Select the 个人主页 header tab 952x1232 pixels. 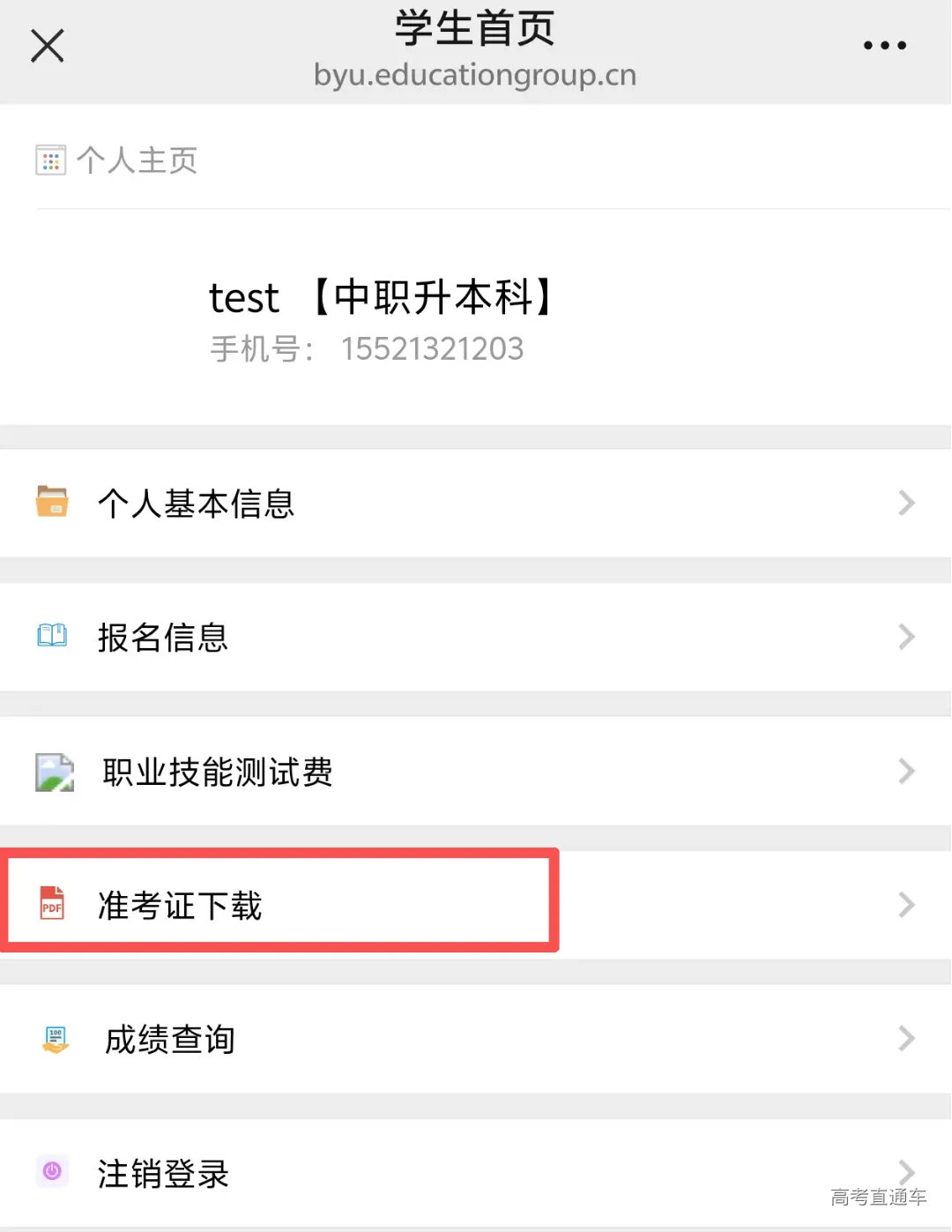tap(137, 159)
